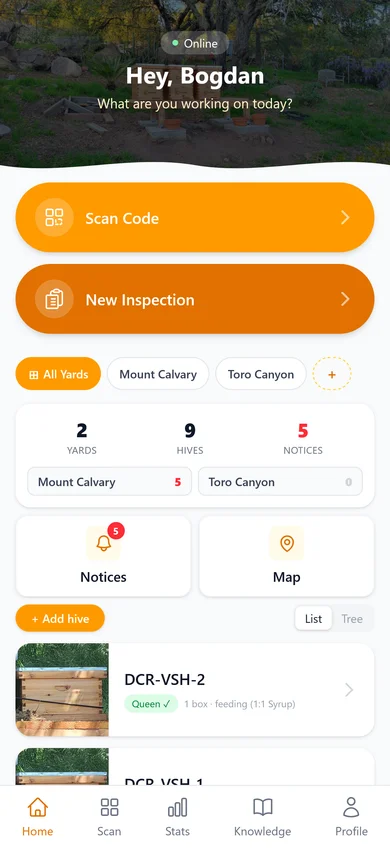Switch to the Scan tab
Image resolution: width=390 pixels, height=848 pixels.
pos(109,817)
